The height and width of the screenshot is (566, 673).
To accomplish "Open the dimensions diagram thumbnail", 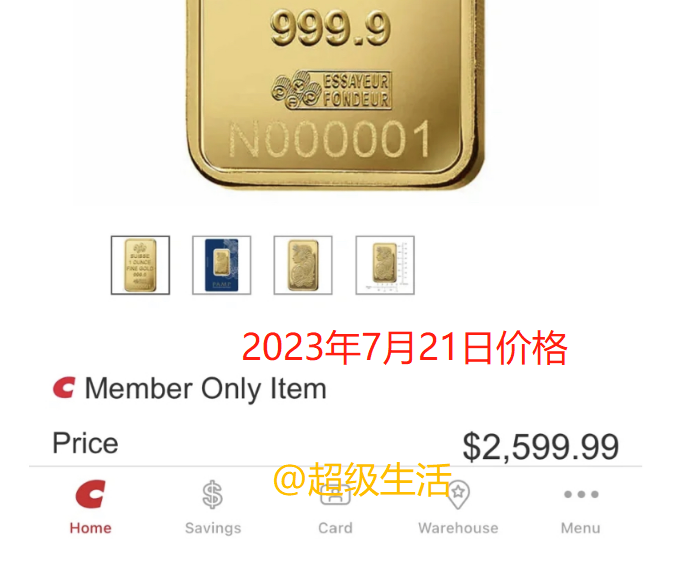I will click(x=385, y=265).
